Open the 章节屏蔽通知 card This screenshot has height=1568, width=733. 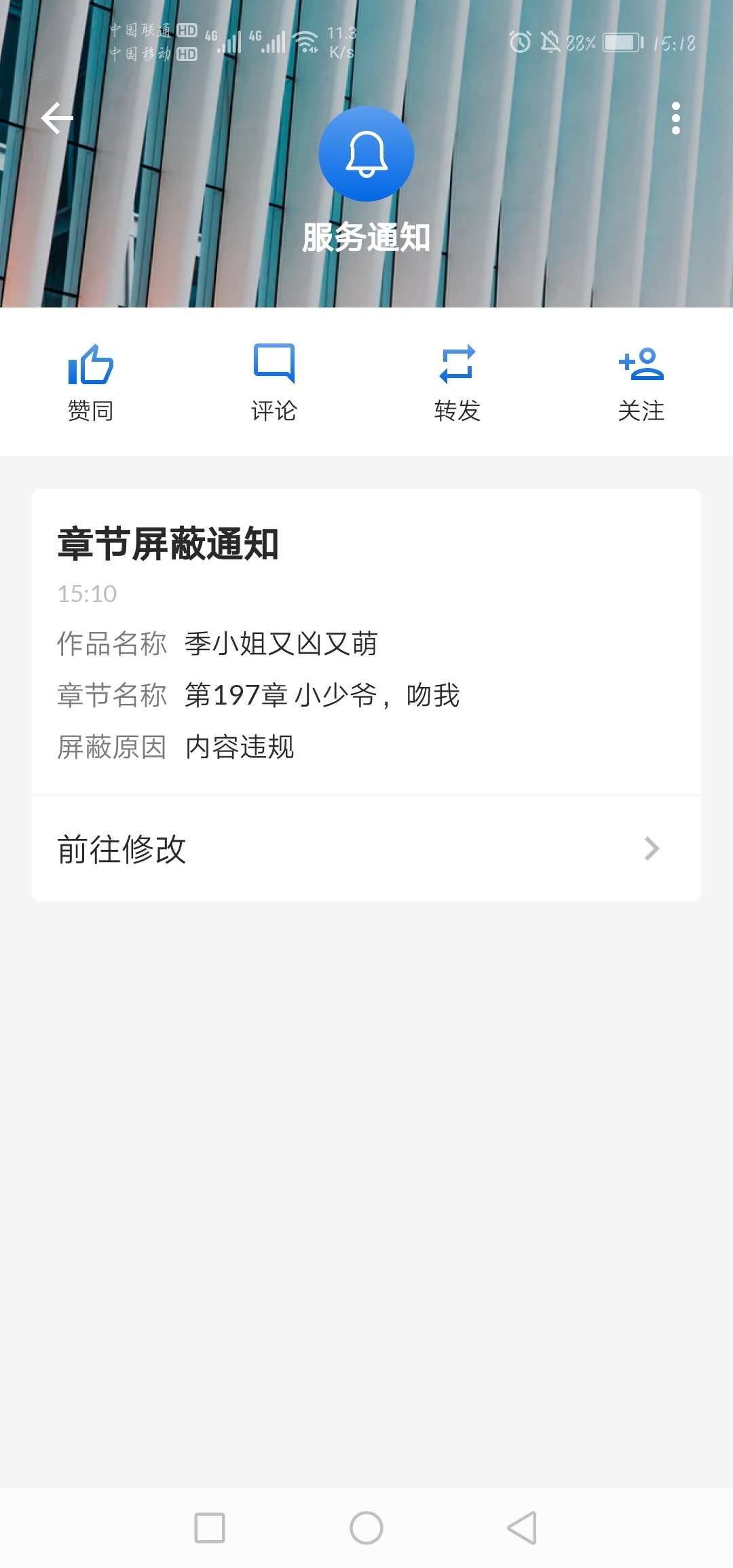point(366,641)
